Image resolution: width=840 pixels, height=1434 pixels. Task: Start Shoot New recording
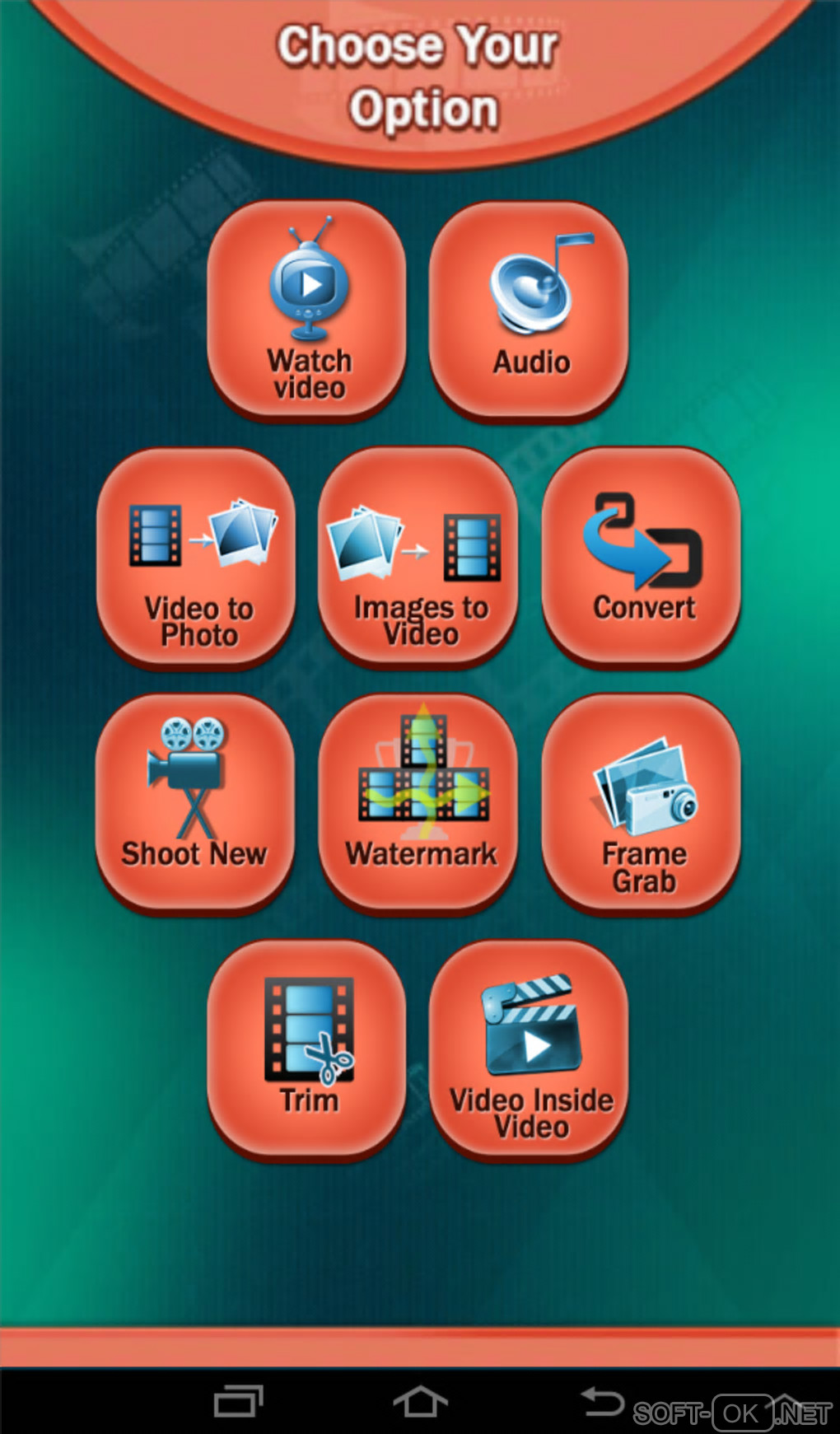[195, 802]
